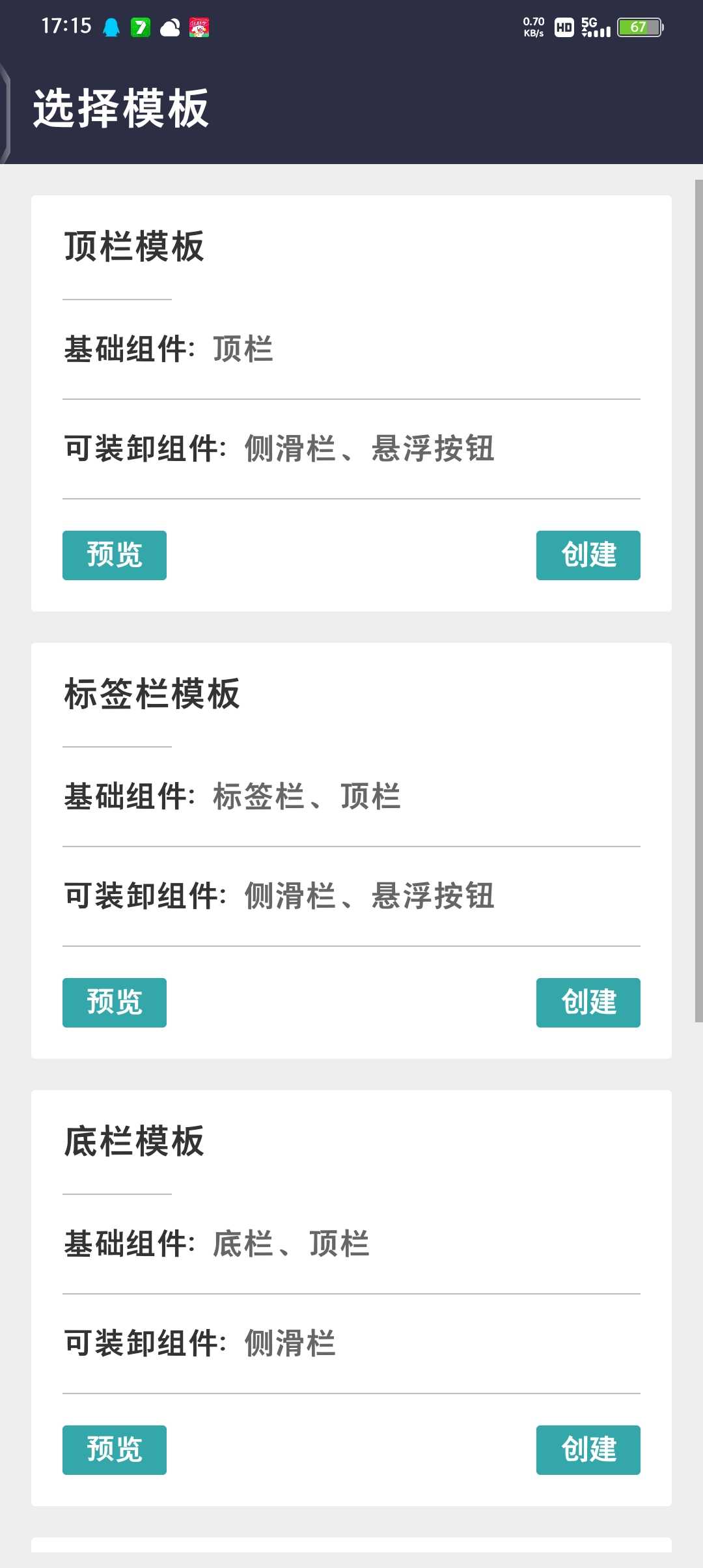Create from the 底栏模板 template
The height and width of the screenshot is (1568, 703).
click(588, 1450)
